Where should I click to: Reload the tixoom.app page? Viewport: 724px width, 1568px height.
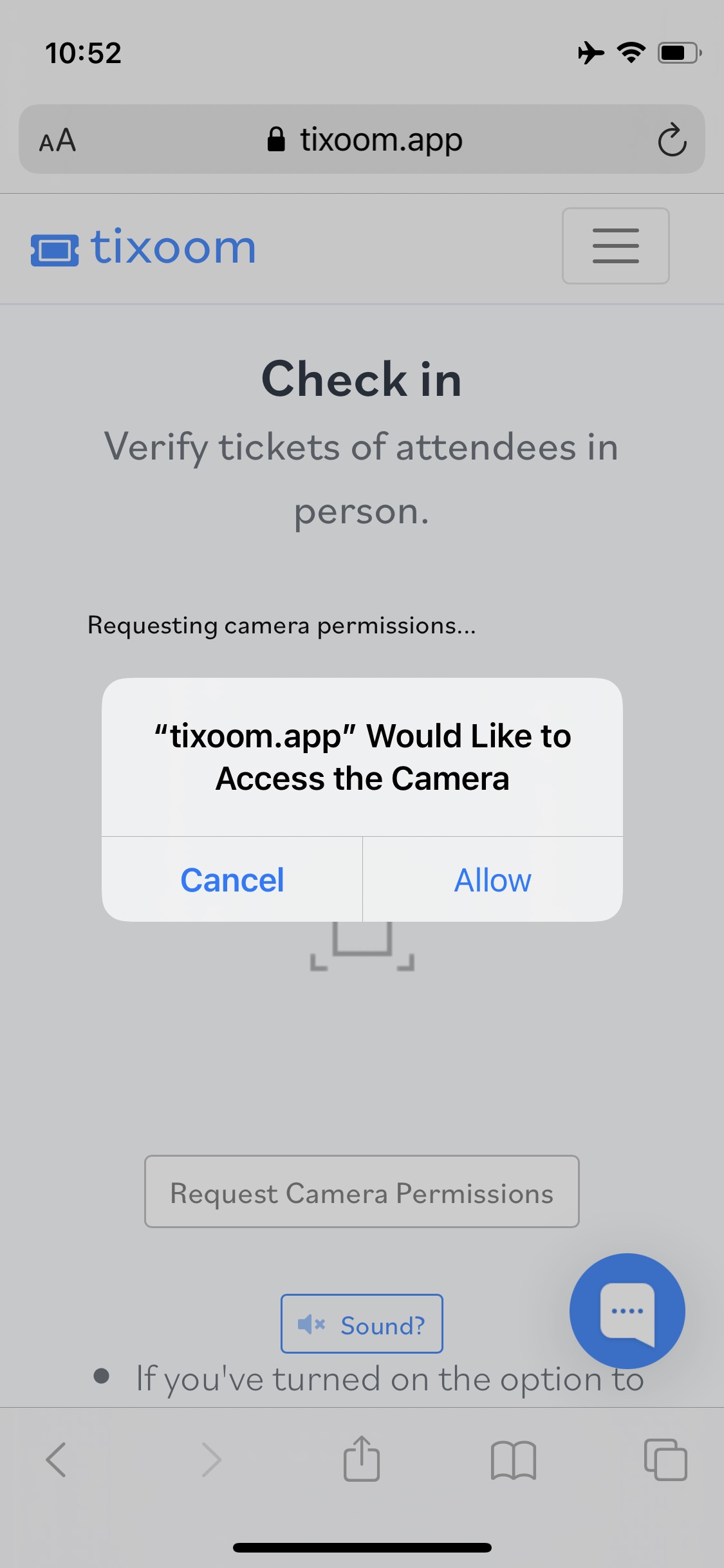672,140
